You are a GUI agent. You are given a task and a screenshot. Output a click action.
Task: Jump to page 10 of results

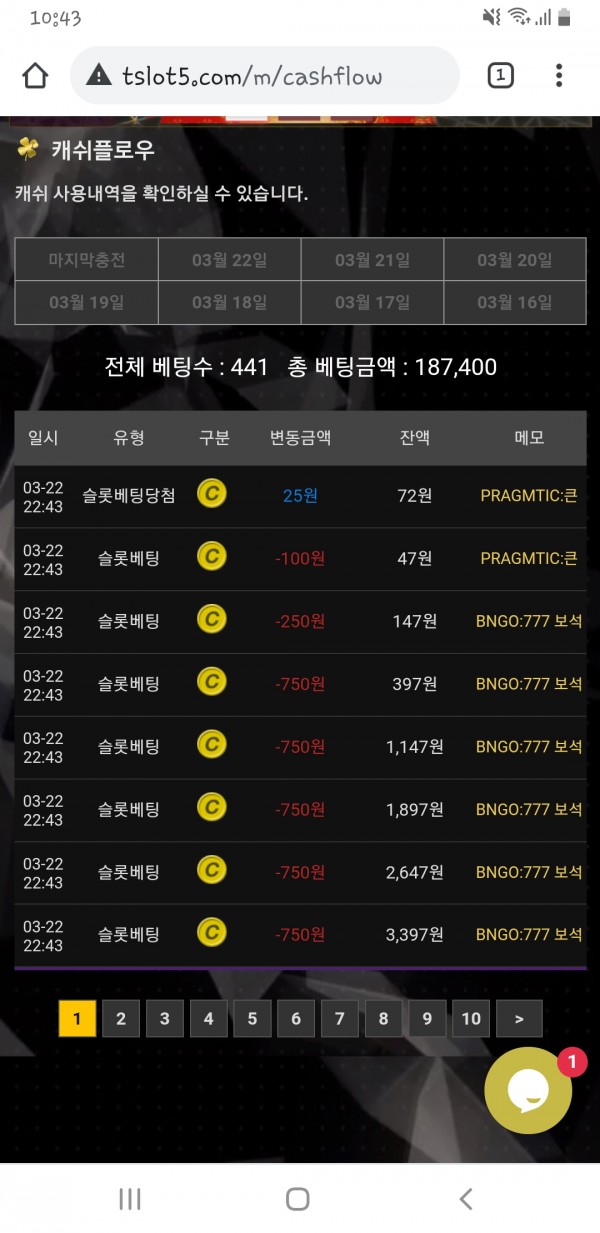pyautogui.click(x=471, y=1019)
